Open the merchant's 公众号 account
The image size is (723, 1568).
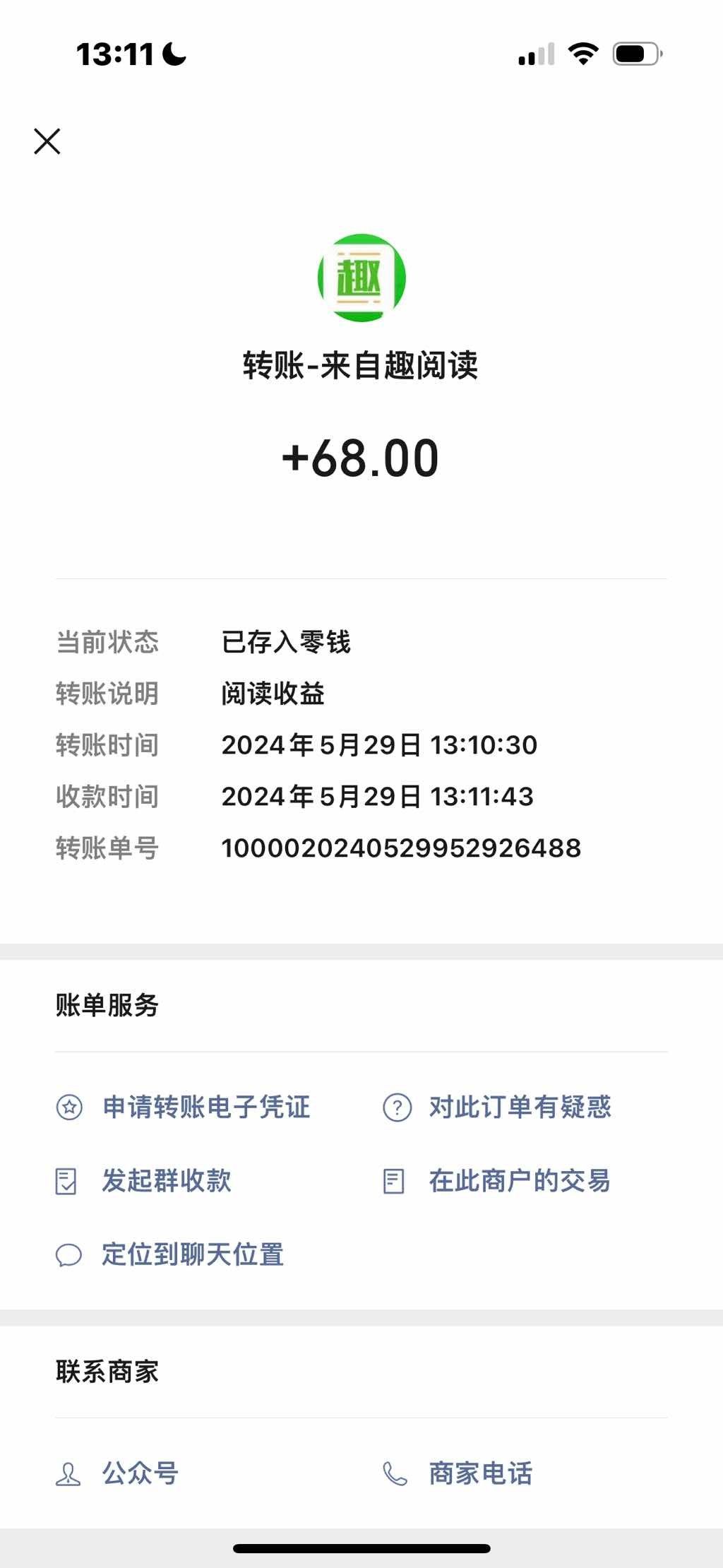pos(116,1473)
